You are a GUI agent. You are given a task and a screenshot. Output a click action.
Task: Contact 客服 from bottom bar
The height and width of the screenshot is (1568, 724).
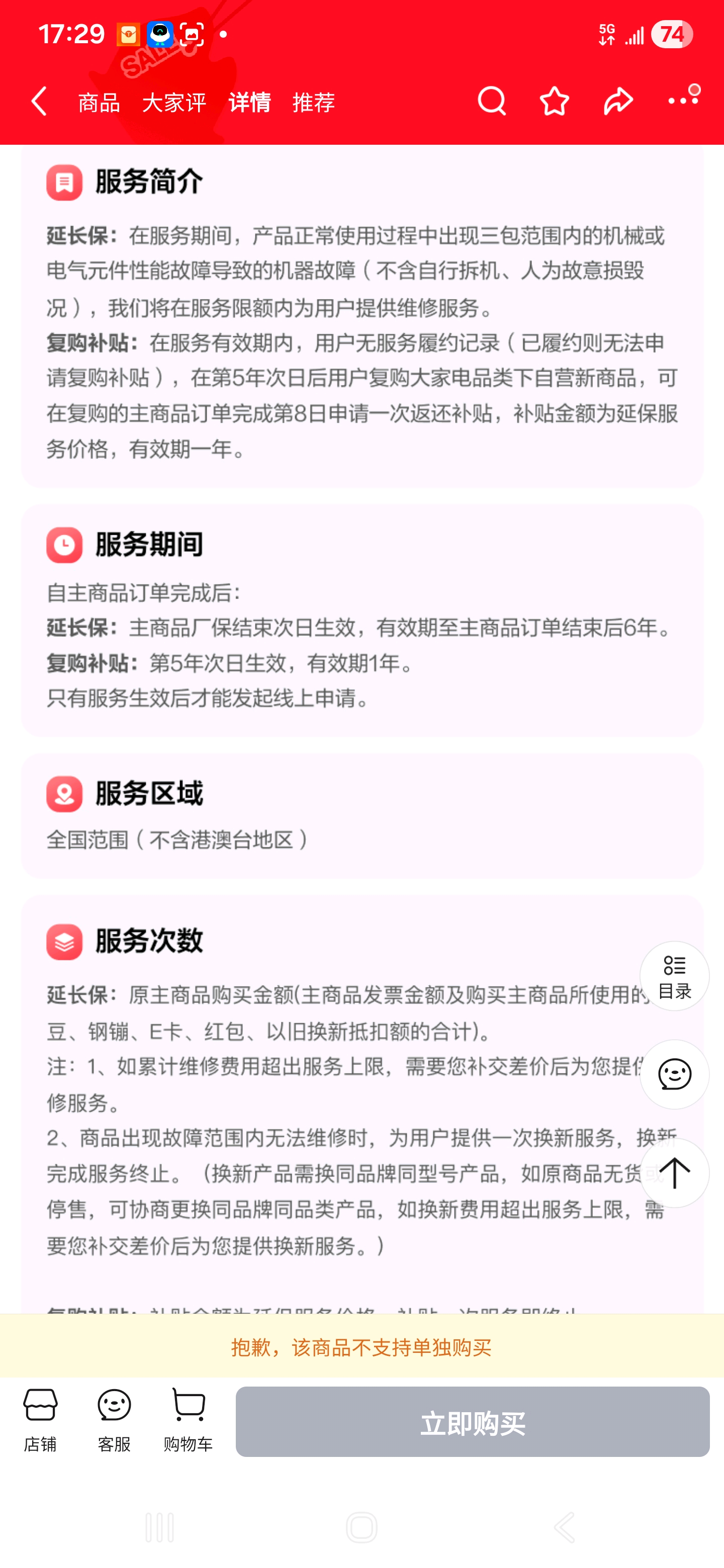click(x=114, y=1421)
